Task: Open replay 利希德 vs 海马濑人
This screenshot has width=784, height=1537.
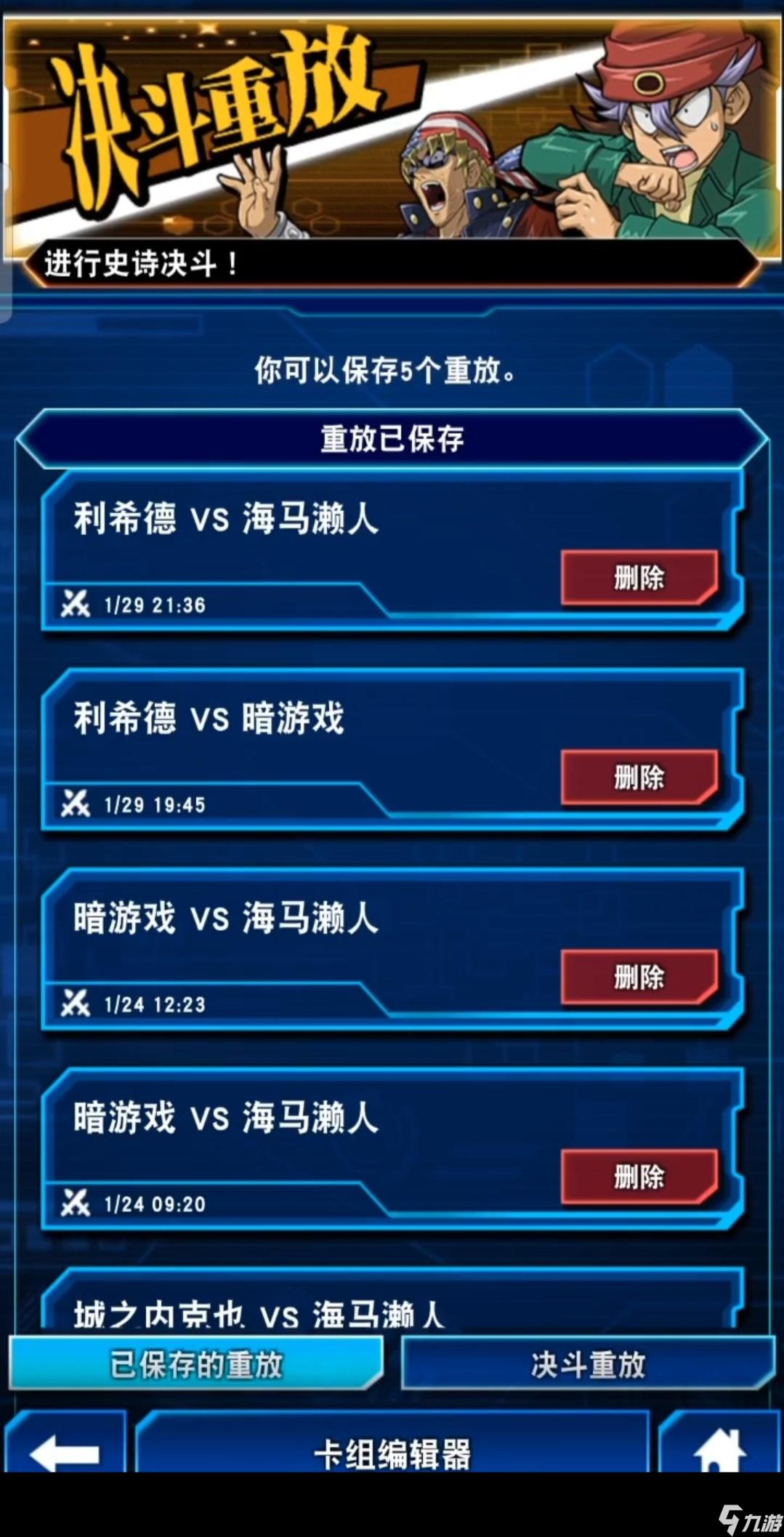Action: (291, 538)
